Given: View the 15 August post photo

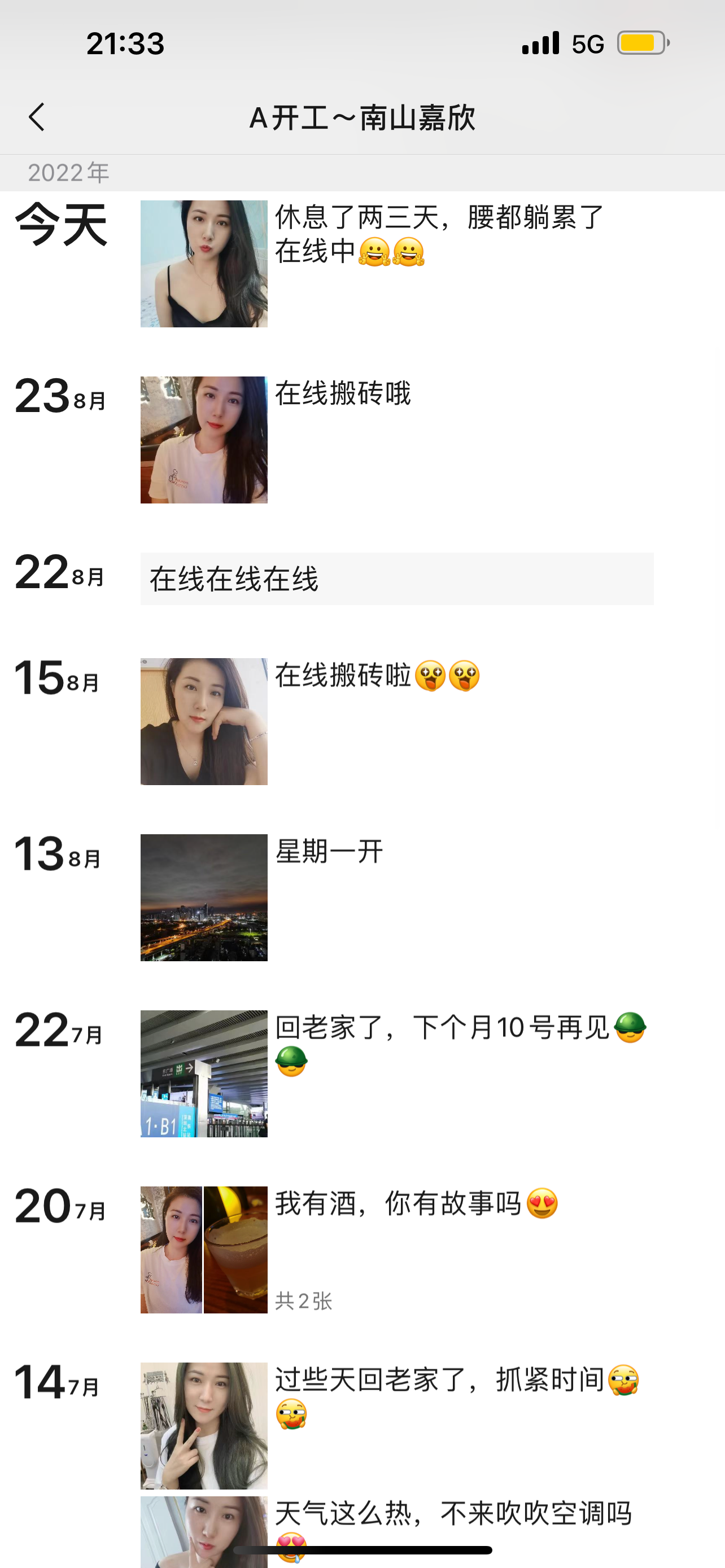Looking at the screenshot, I should point(204,721).
